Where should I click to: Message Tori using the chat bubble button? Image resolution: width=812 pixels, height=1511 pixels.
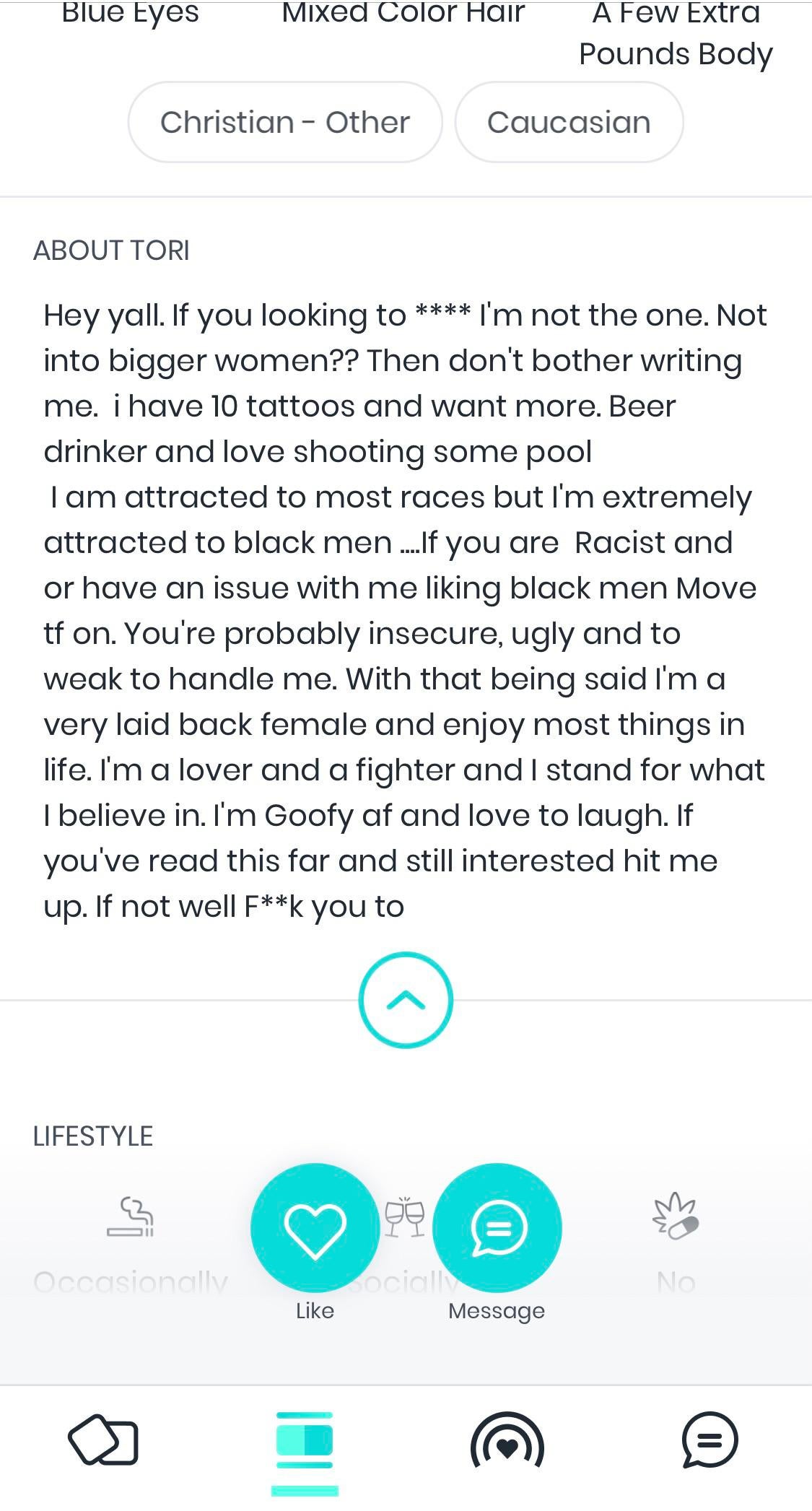coord(497,1227)
